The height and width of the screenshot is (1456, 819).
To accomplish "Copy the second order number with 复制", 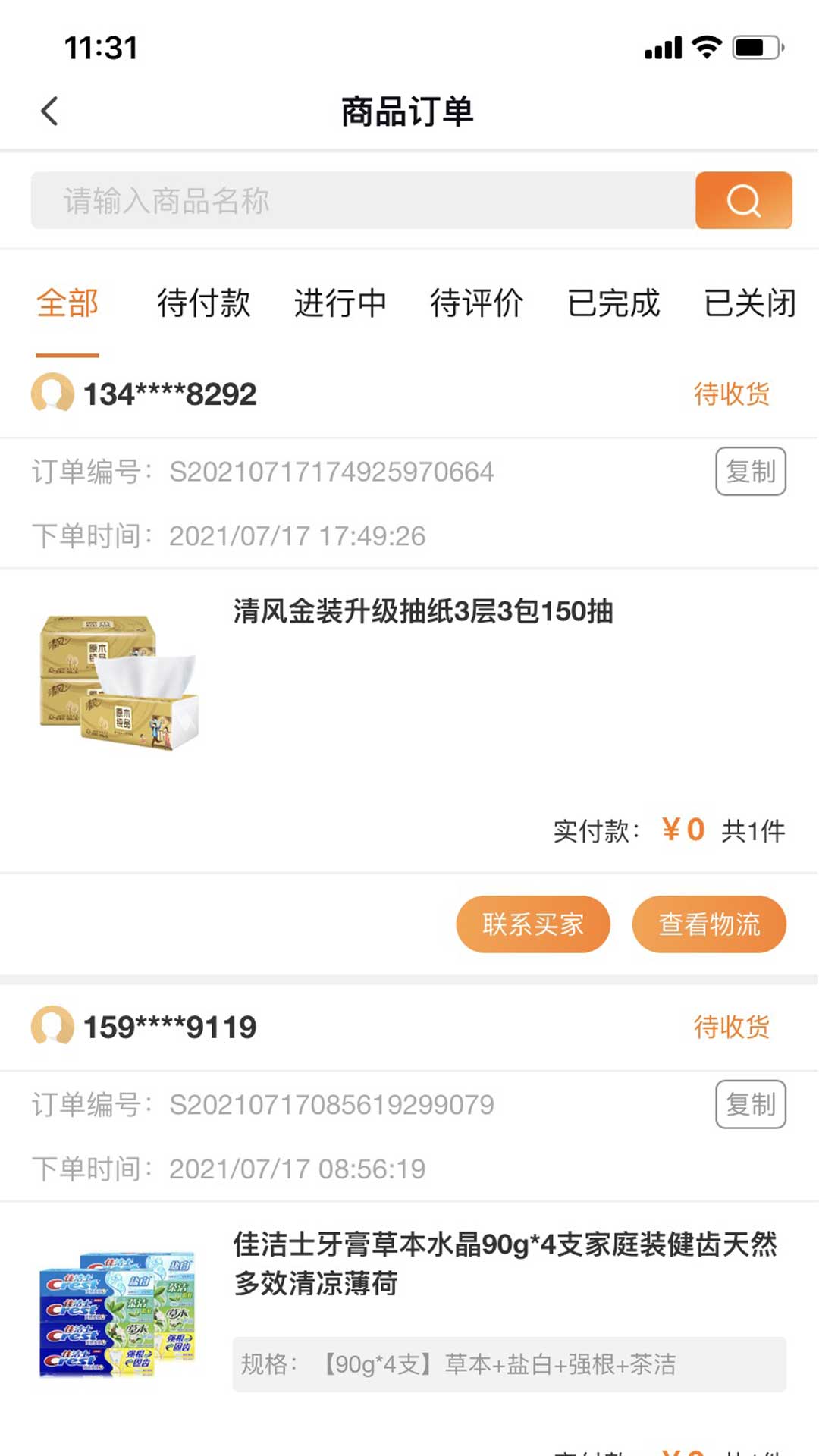I will tap(752, 1106).
